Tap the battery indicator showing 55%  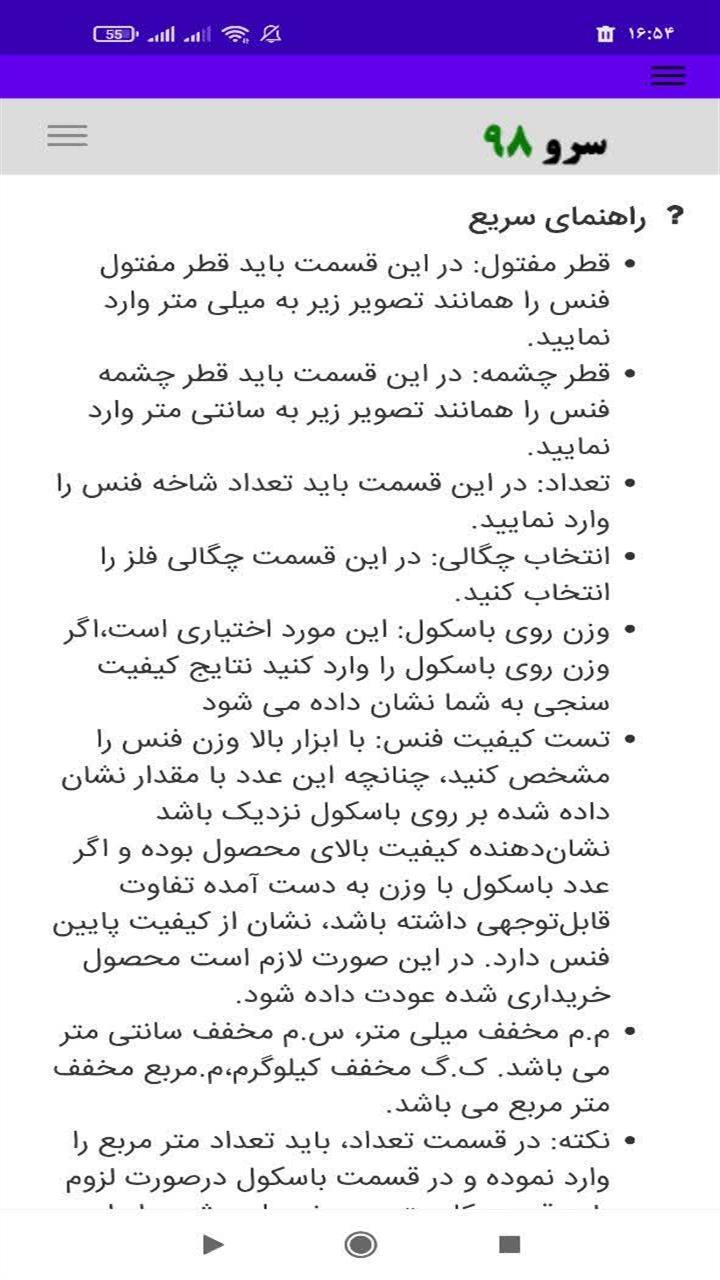117,30
